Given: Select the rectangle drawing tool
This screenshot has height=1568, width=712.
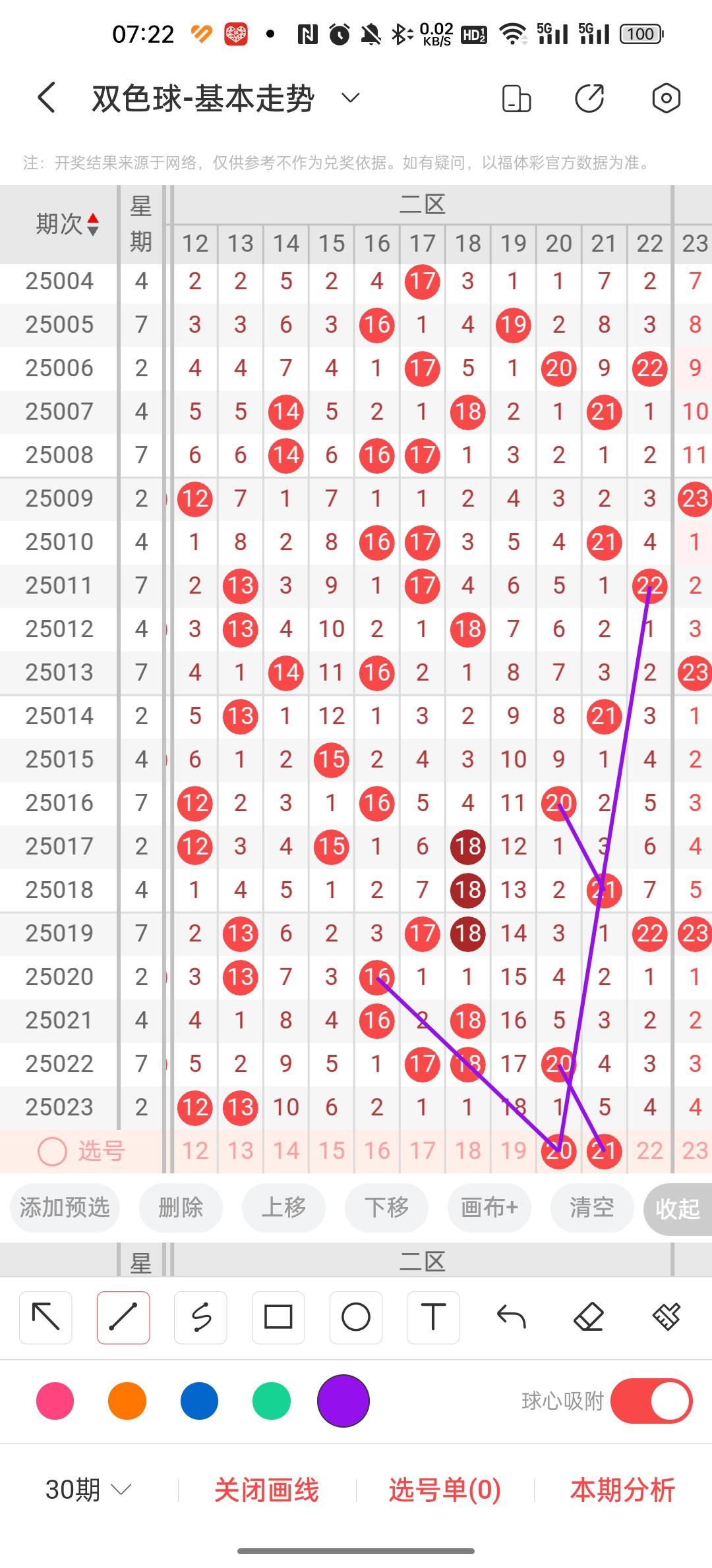Looking at the screenshot, I should pos(278,1317).
